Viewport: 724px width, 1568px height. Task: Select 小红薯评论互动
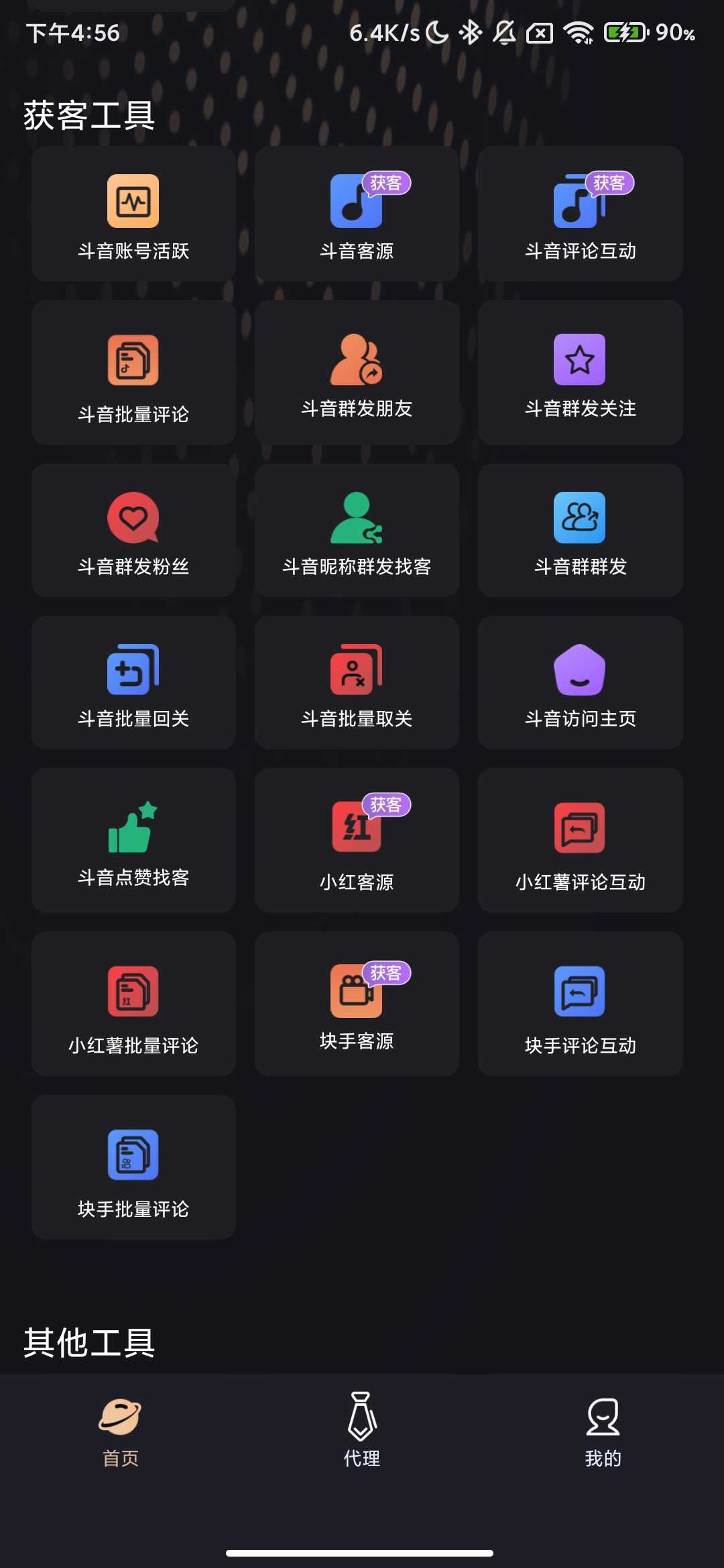[x=580, y=840]
